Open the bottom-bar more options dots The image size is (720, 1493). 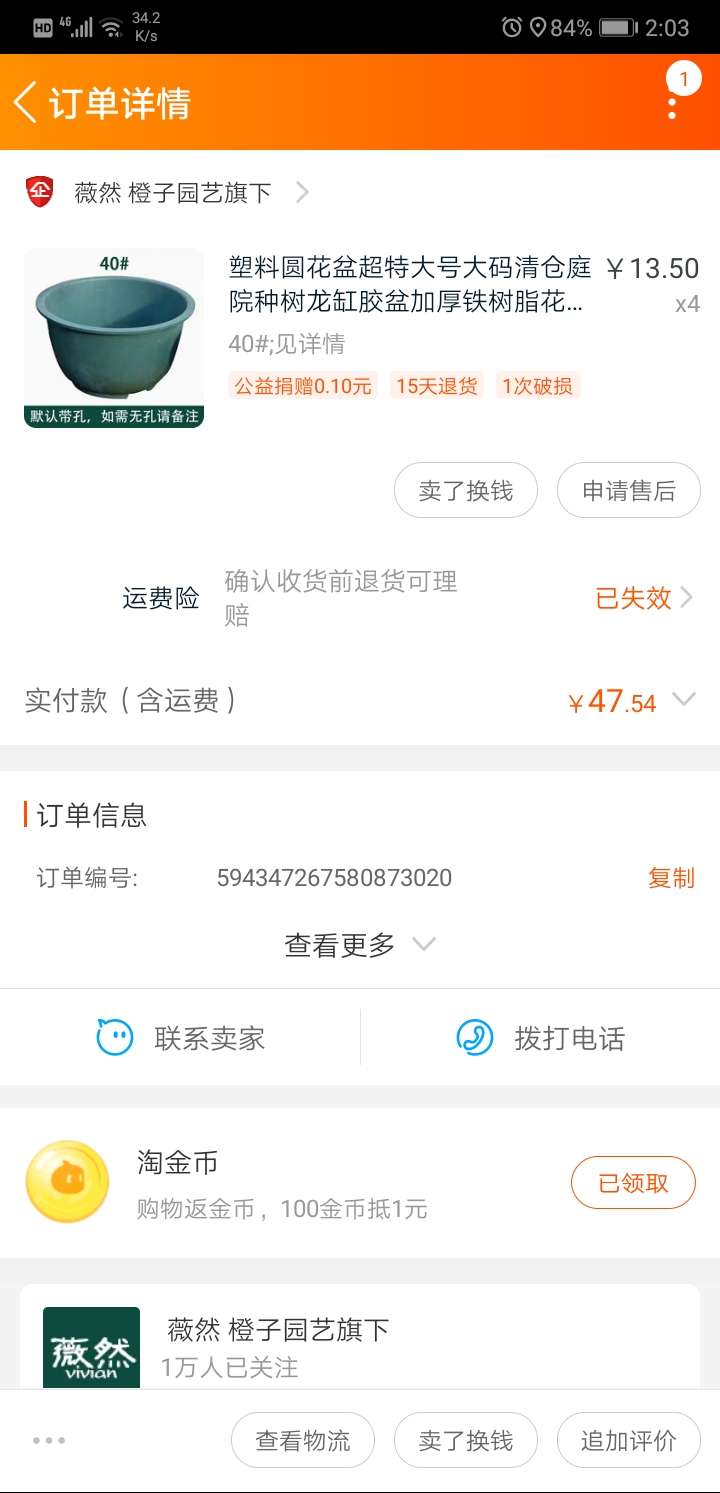point(49,1440)
